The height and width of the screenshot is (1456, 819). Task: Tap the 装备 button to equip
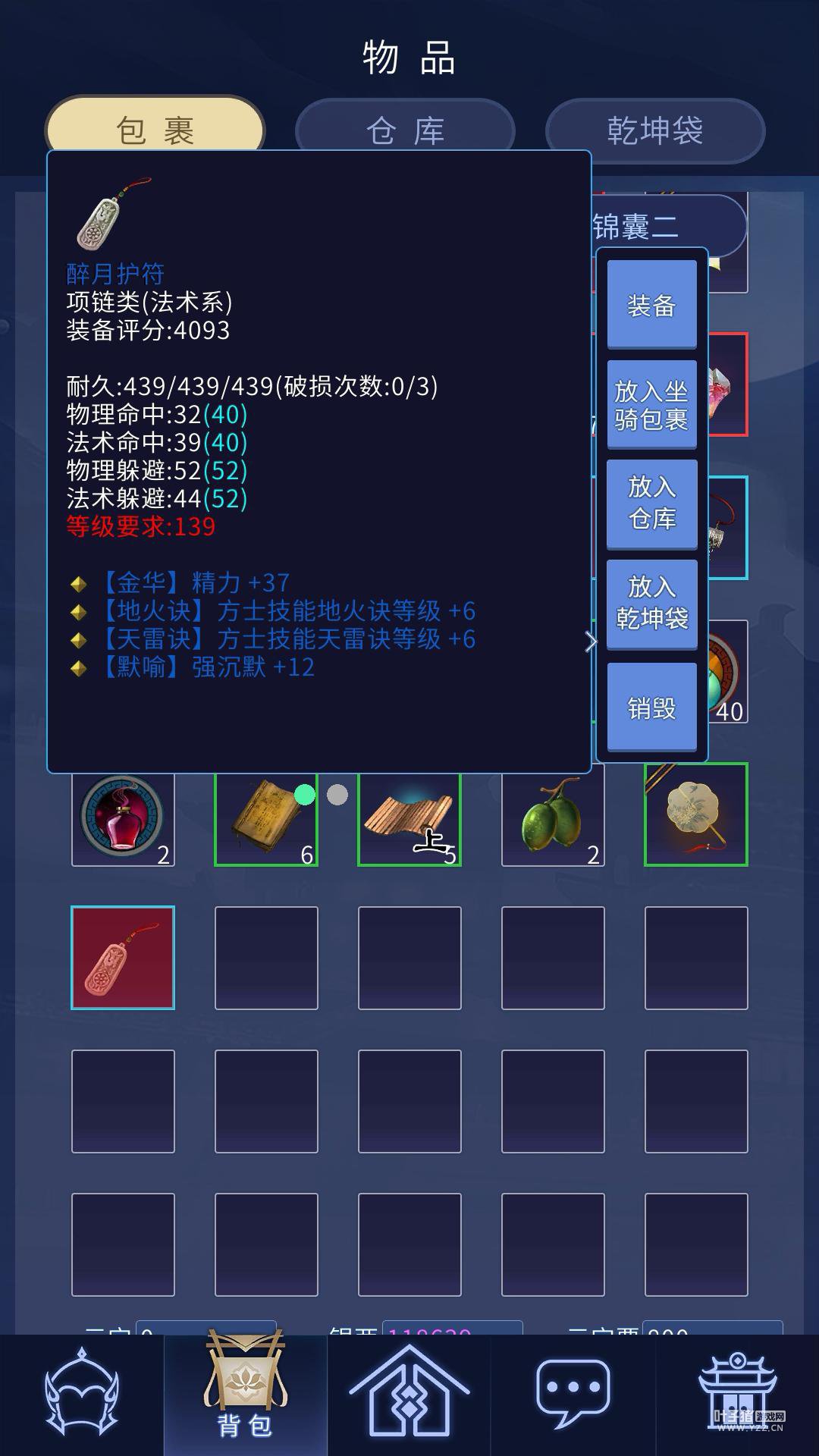[651, 305]
